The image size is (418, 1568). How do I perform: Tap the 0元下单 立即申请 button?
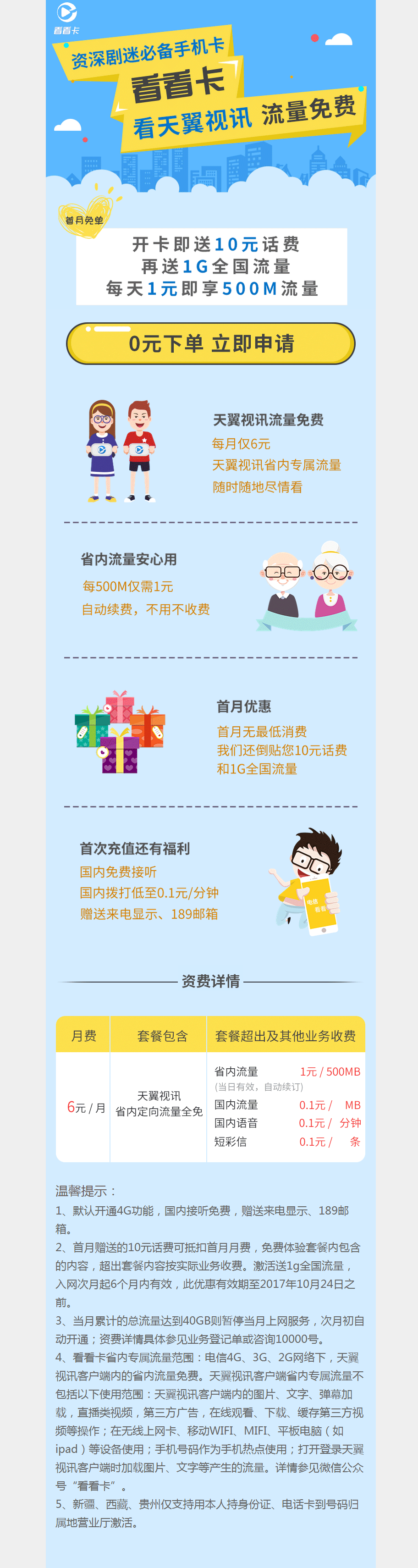pyautogui.click(x=210, y=344)
